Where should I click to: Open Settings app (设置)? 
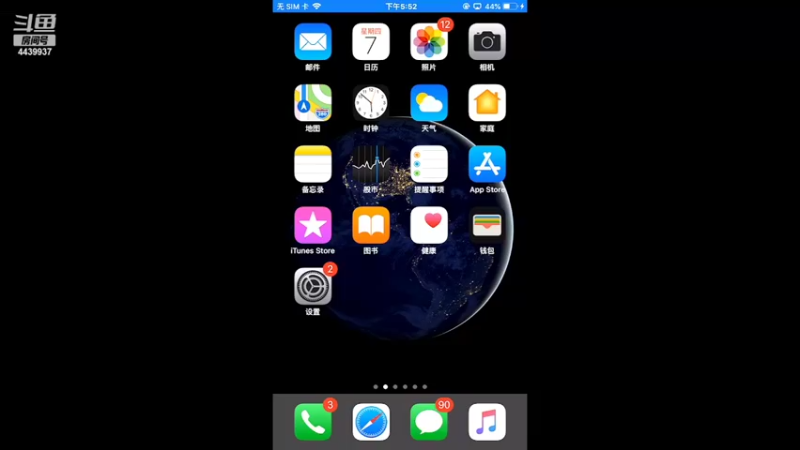point(313,287)
